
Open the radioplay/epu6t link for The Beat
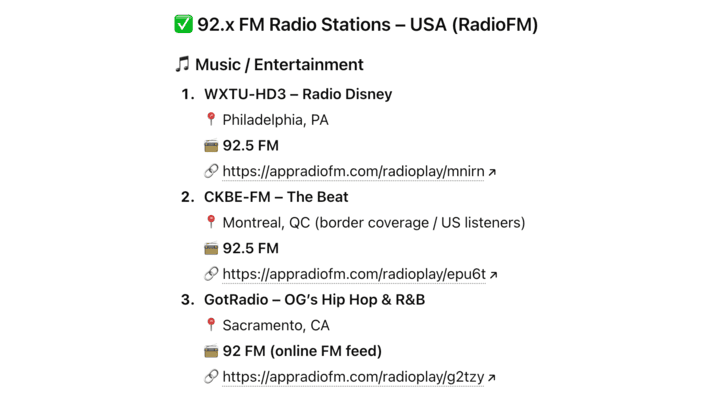[x=354, y=274]
